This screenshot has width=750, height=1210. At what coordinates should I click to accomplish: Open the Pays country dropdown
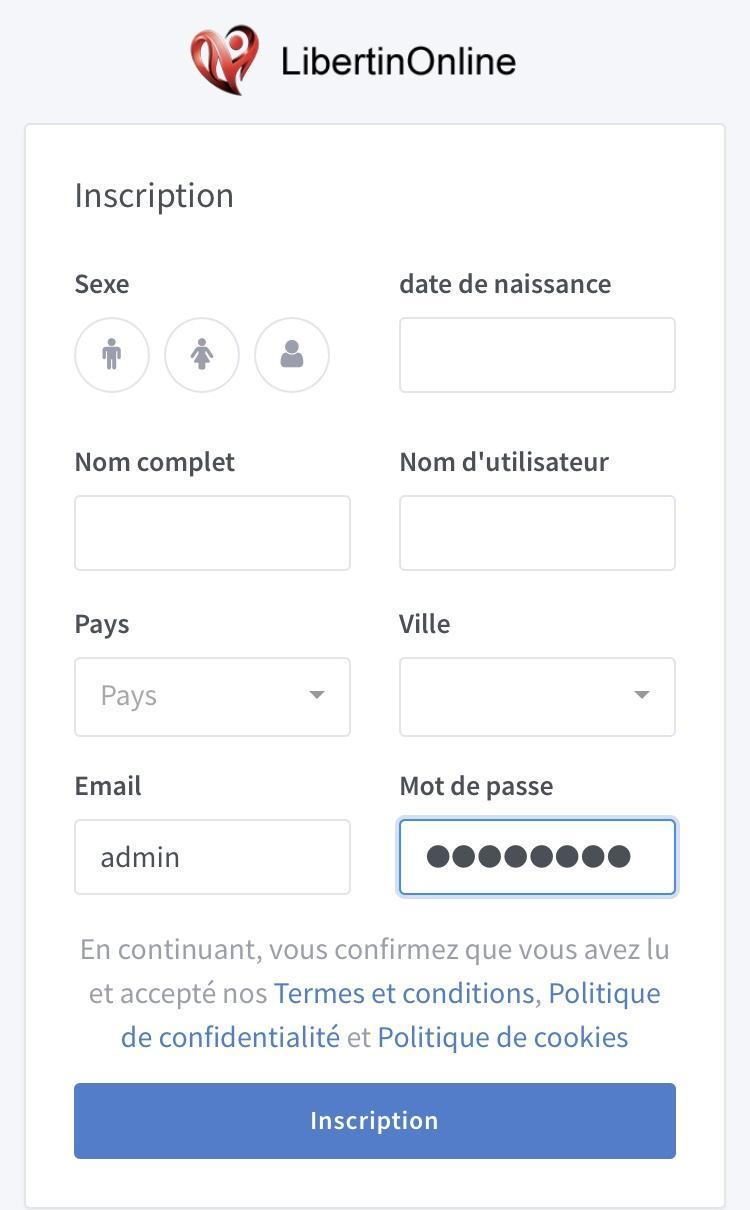(212, 696)
